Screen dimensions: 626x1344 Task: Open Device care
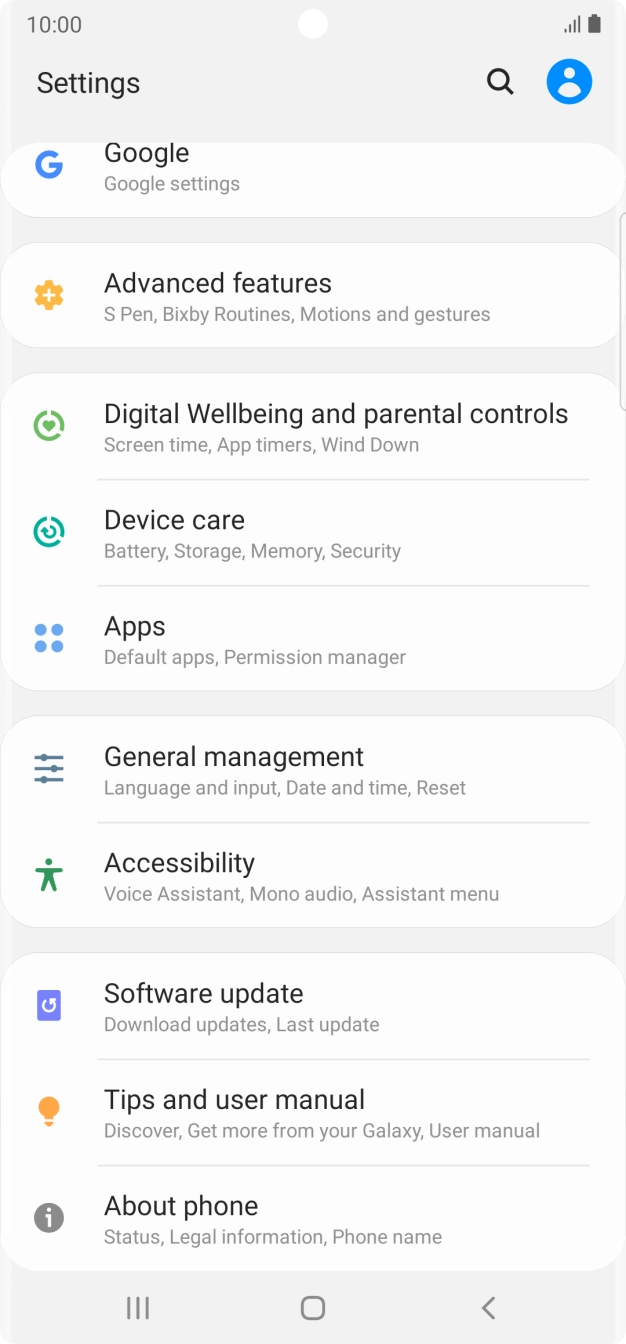(x=313, y=533)
